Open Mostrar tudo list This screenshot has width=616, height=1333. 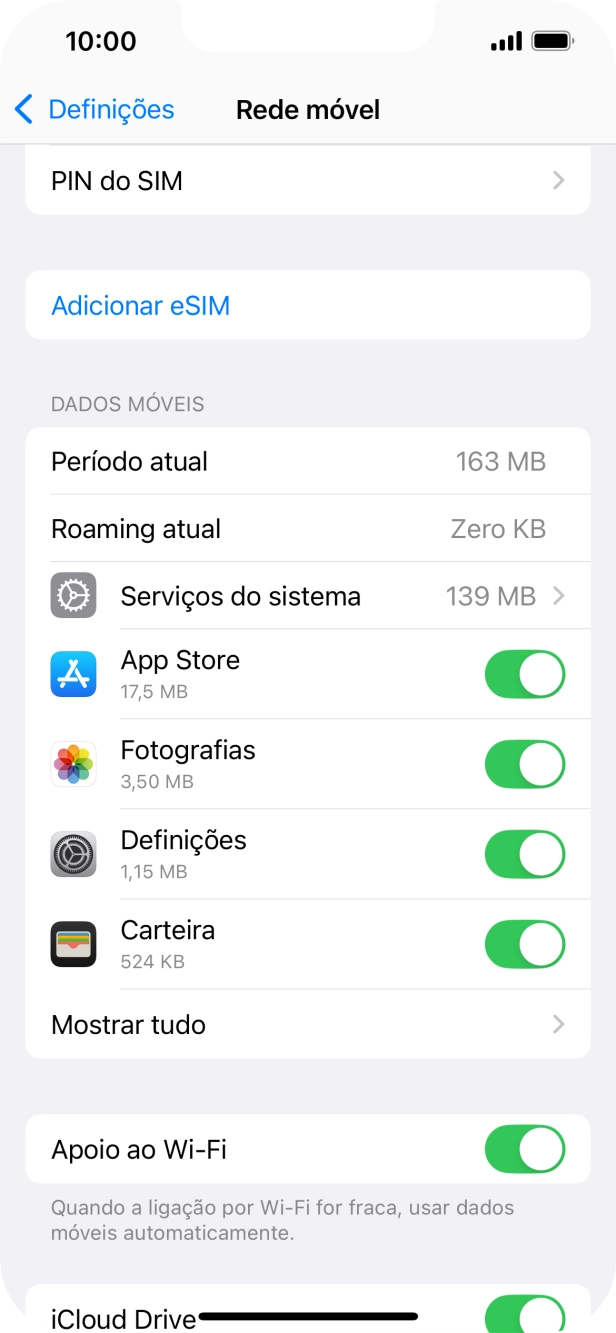307,1024
